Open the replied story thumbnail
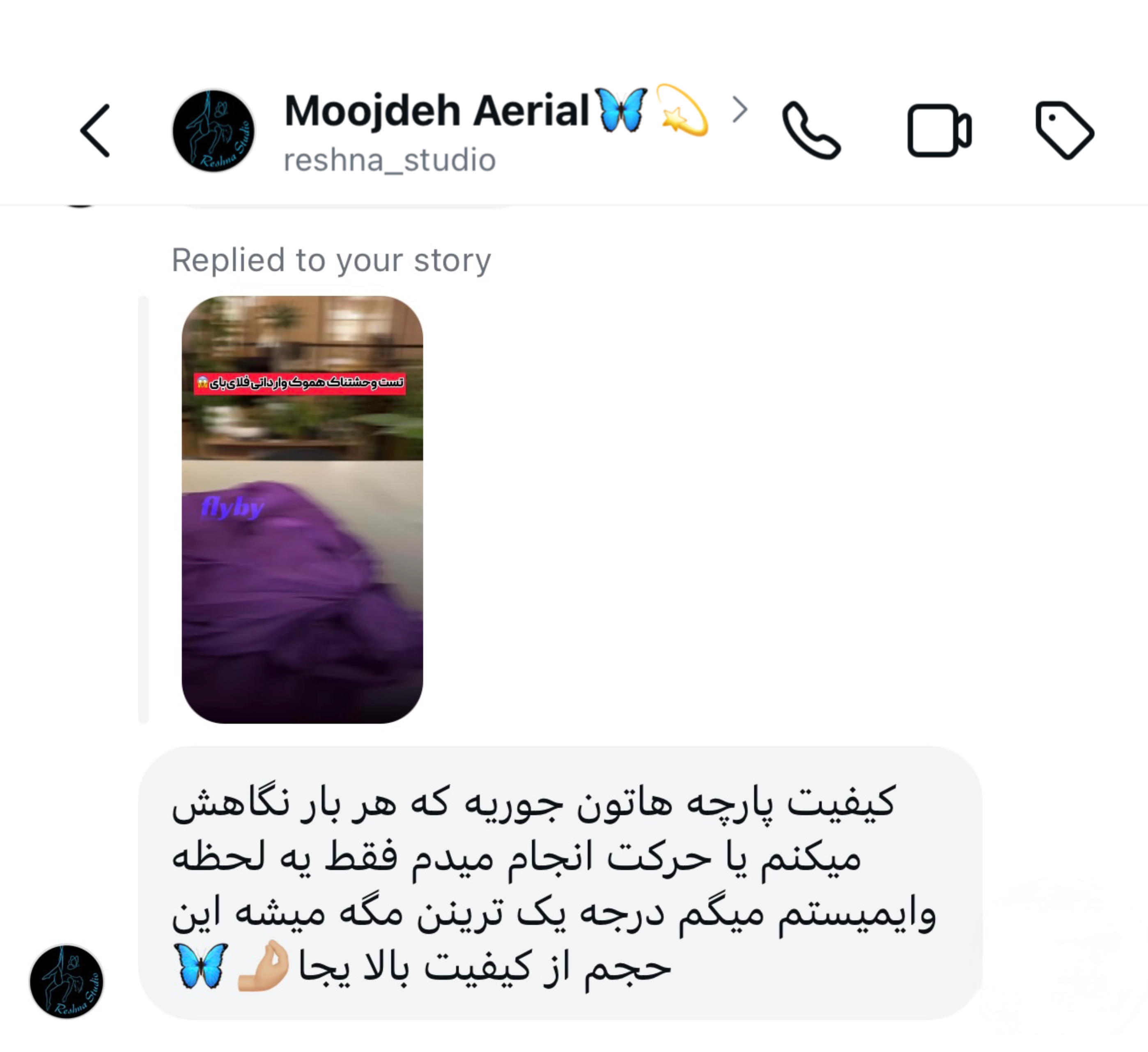The height and width of the screenshot is (1052, 1148). [x=302, y=509]
